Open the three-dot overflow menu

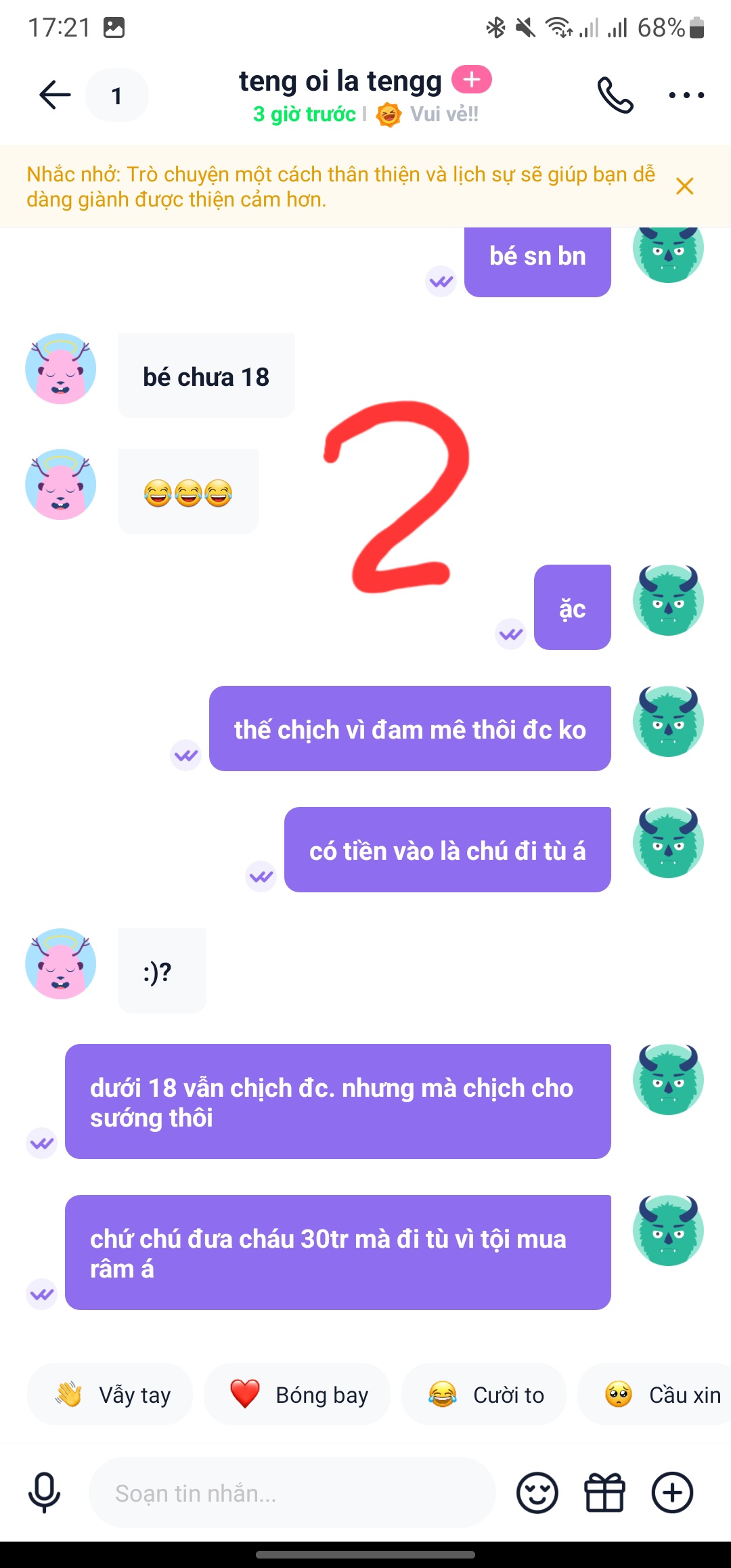(x=686, y=95)
